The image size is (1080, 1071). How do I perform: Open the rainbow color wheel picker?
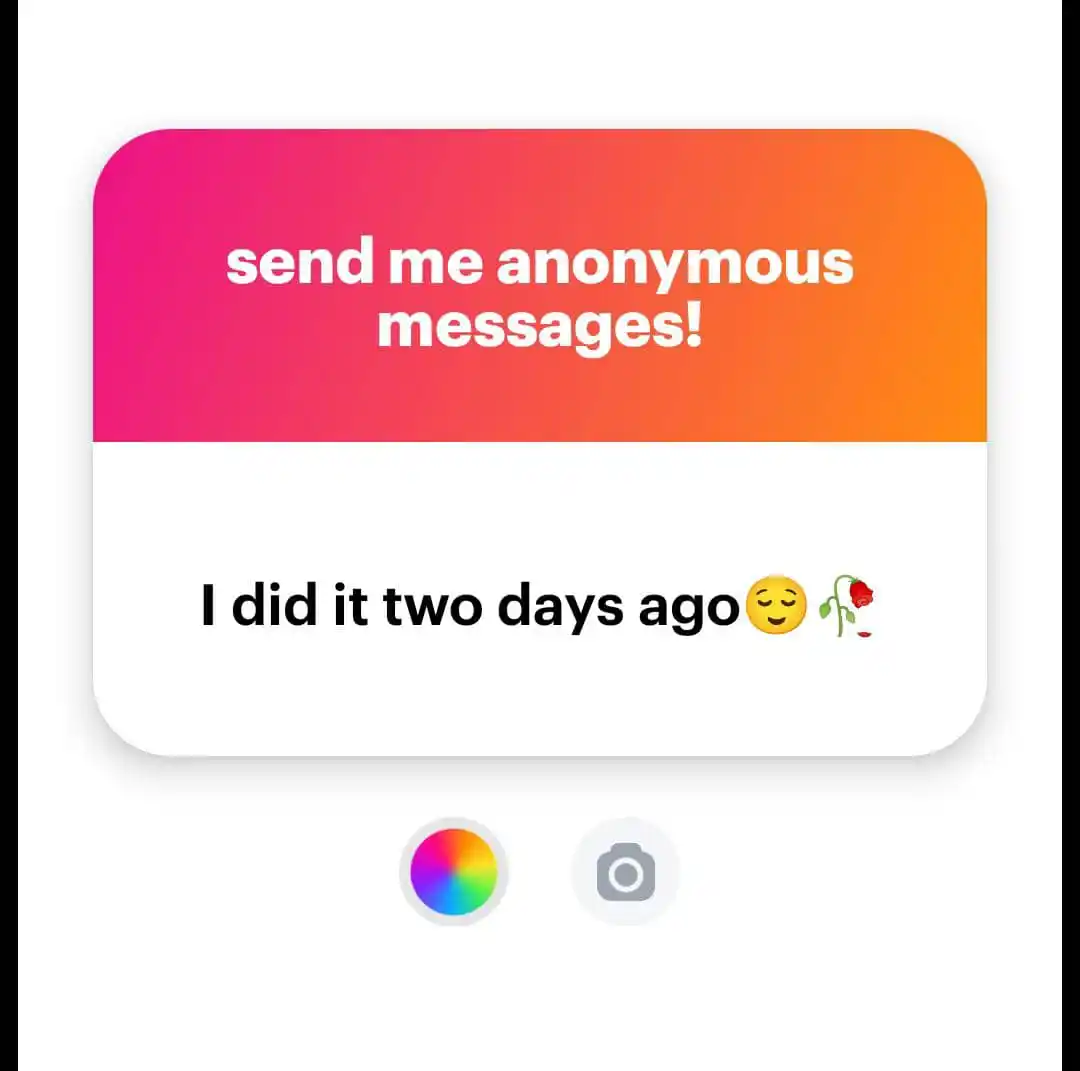point(453,871)
